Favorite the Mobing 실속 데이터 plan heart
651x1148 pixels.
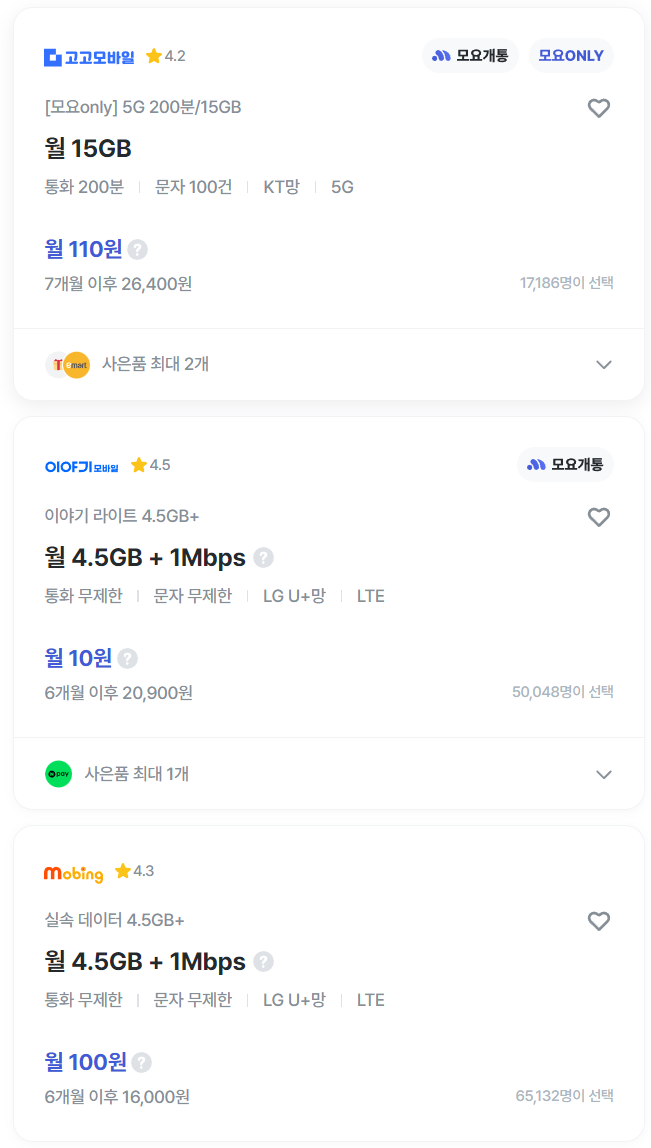tap(598, 921)
